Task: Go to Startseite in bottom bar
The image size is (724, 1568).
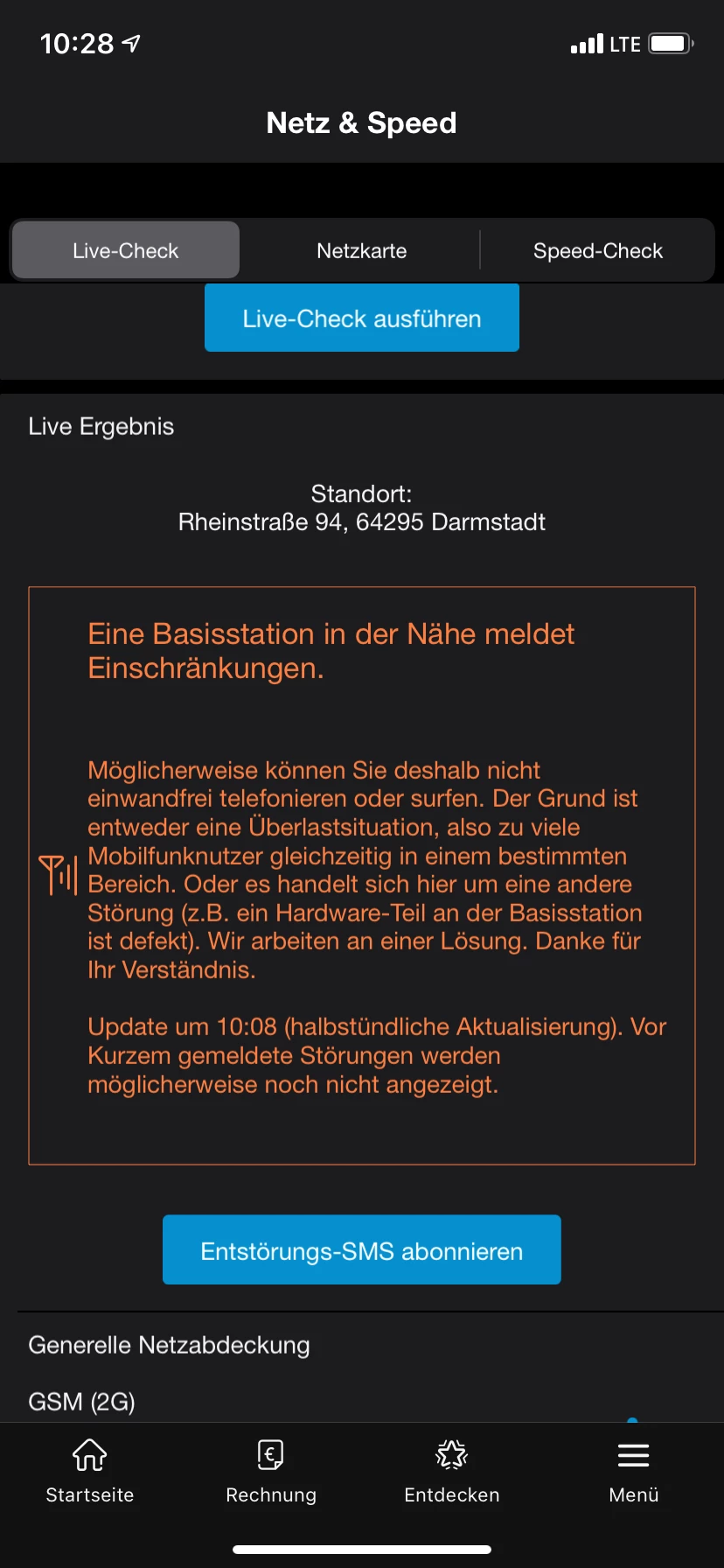Action: click(90, 1469)
